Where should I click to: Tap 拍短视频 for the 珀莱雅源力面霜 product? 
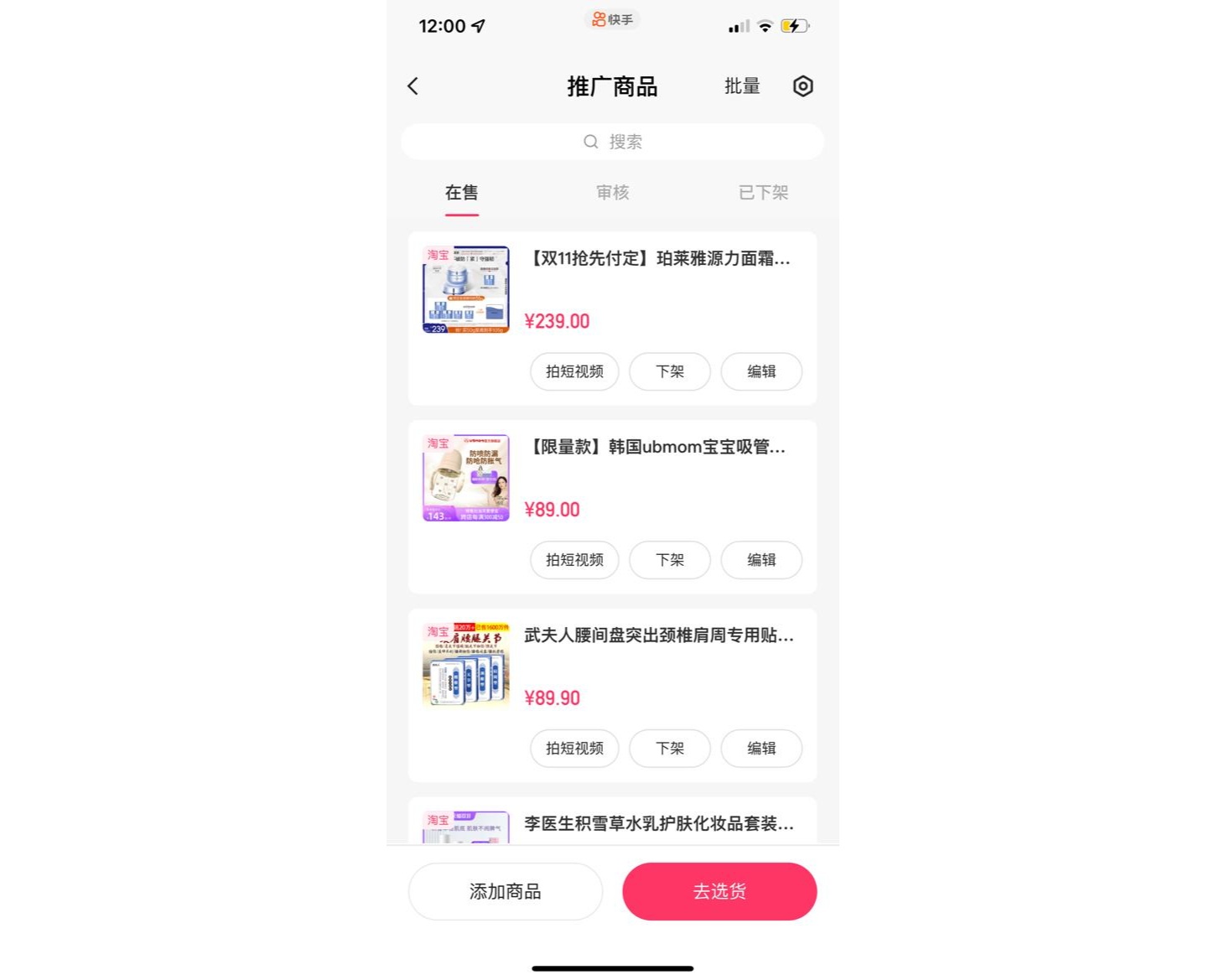point(574,371)
